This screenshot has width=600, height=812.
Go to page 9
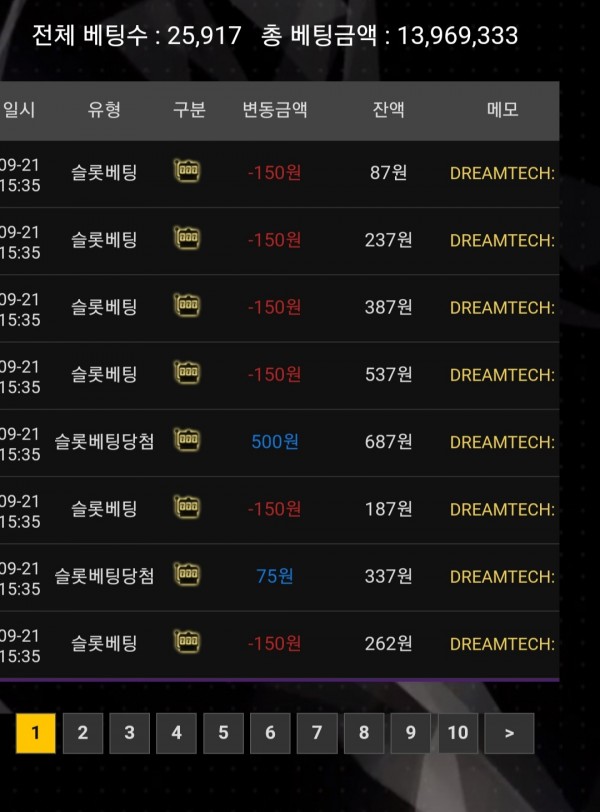point(410,733)
